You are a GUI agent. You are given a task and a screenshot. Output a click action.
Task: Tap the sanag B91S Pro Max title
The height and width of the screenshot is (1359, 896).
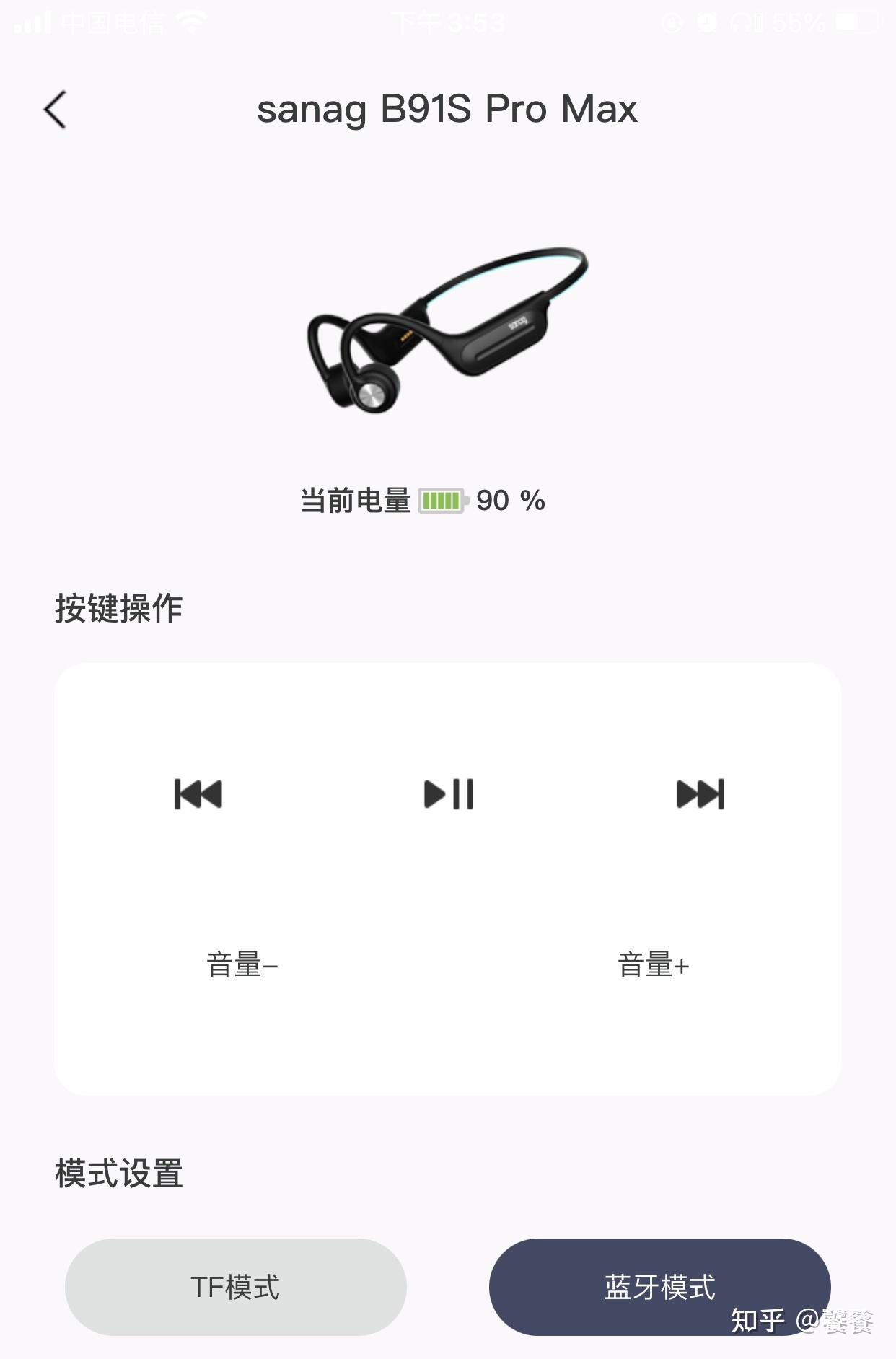pos(447,110)
